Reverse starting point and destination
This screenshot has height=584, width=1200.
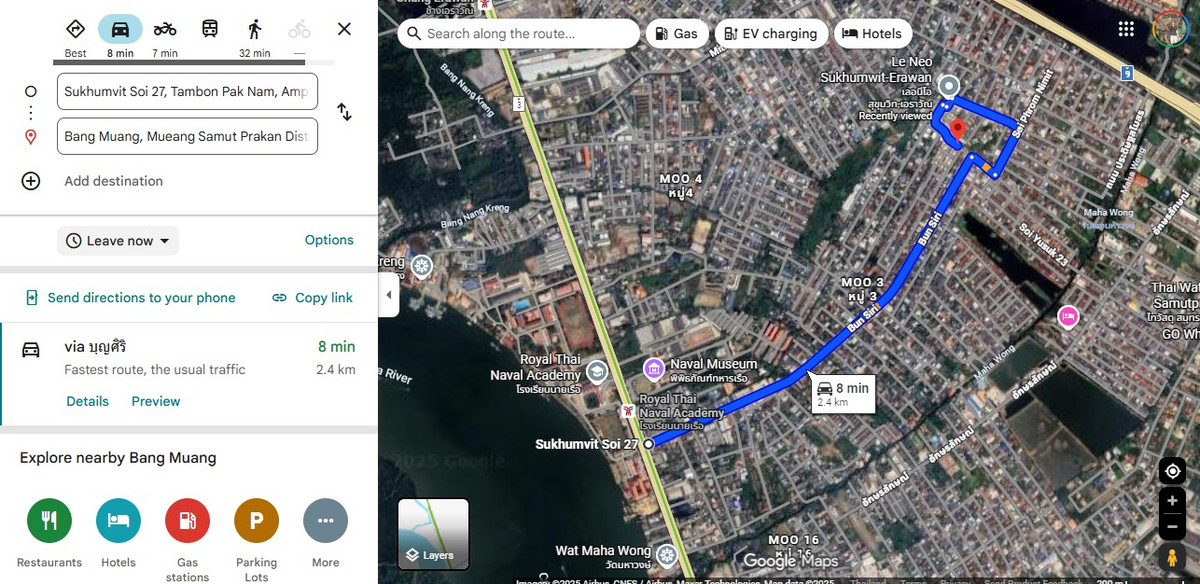click(x=344, y=112)
